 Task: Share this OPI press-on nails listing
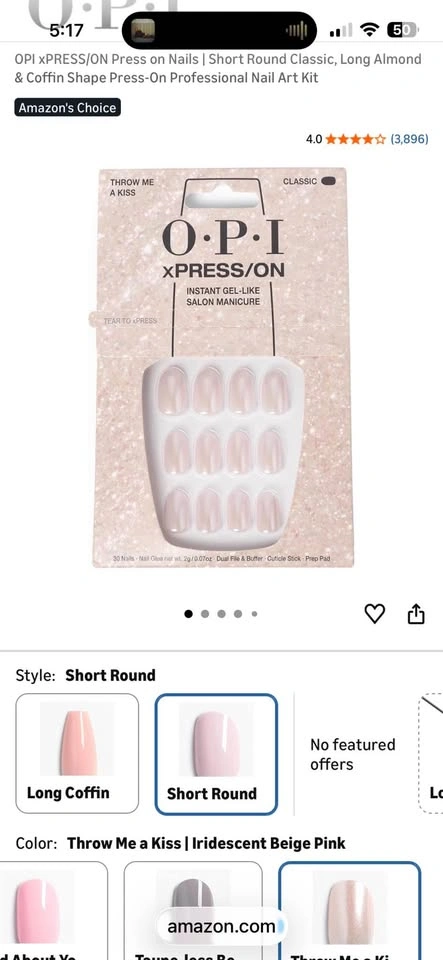pos(416,613)
